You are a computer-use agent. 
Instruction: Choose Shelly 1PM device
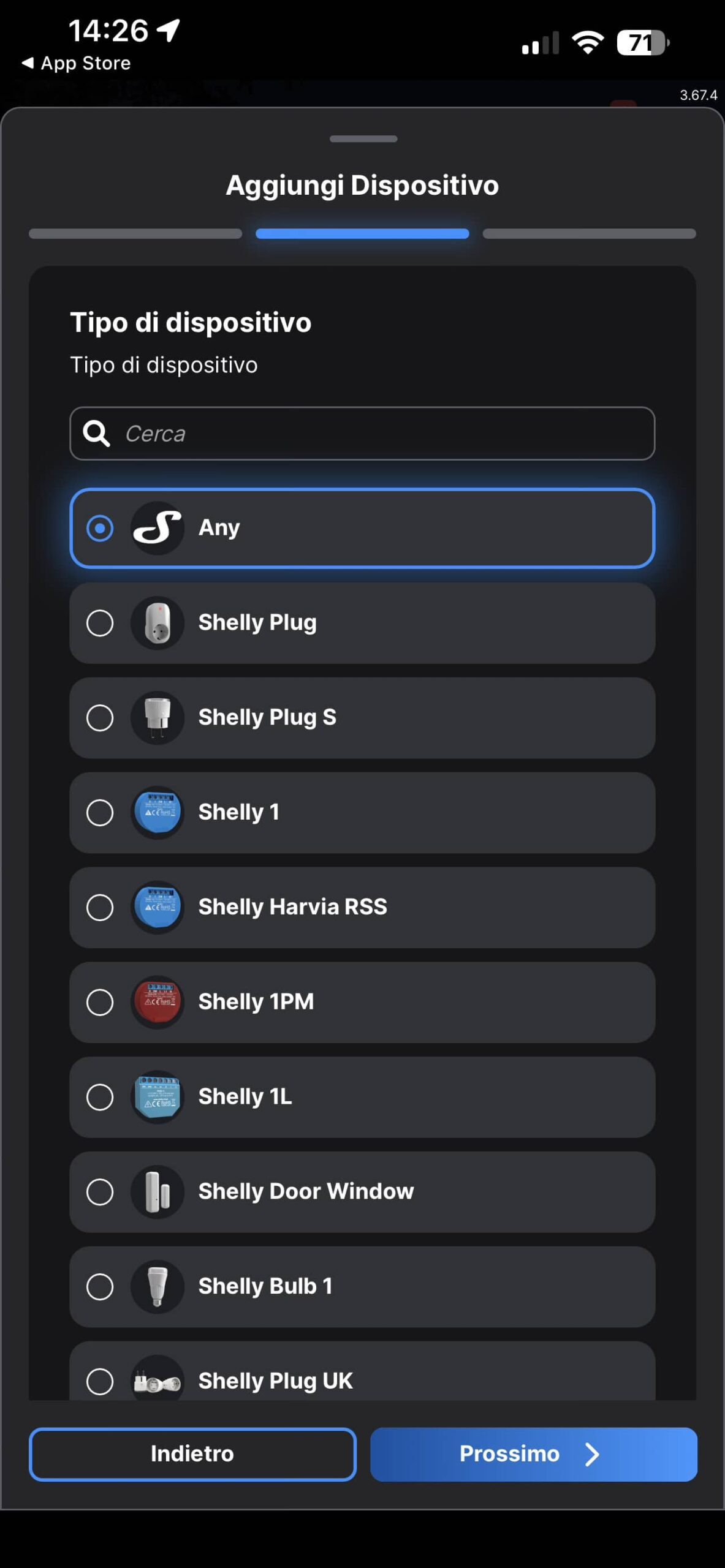[362, 1002]
